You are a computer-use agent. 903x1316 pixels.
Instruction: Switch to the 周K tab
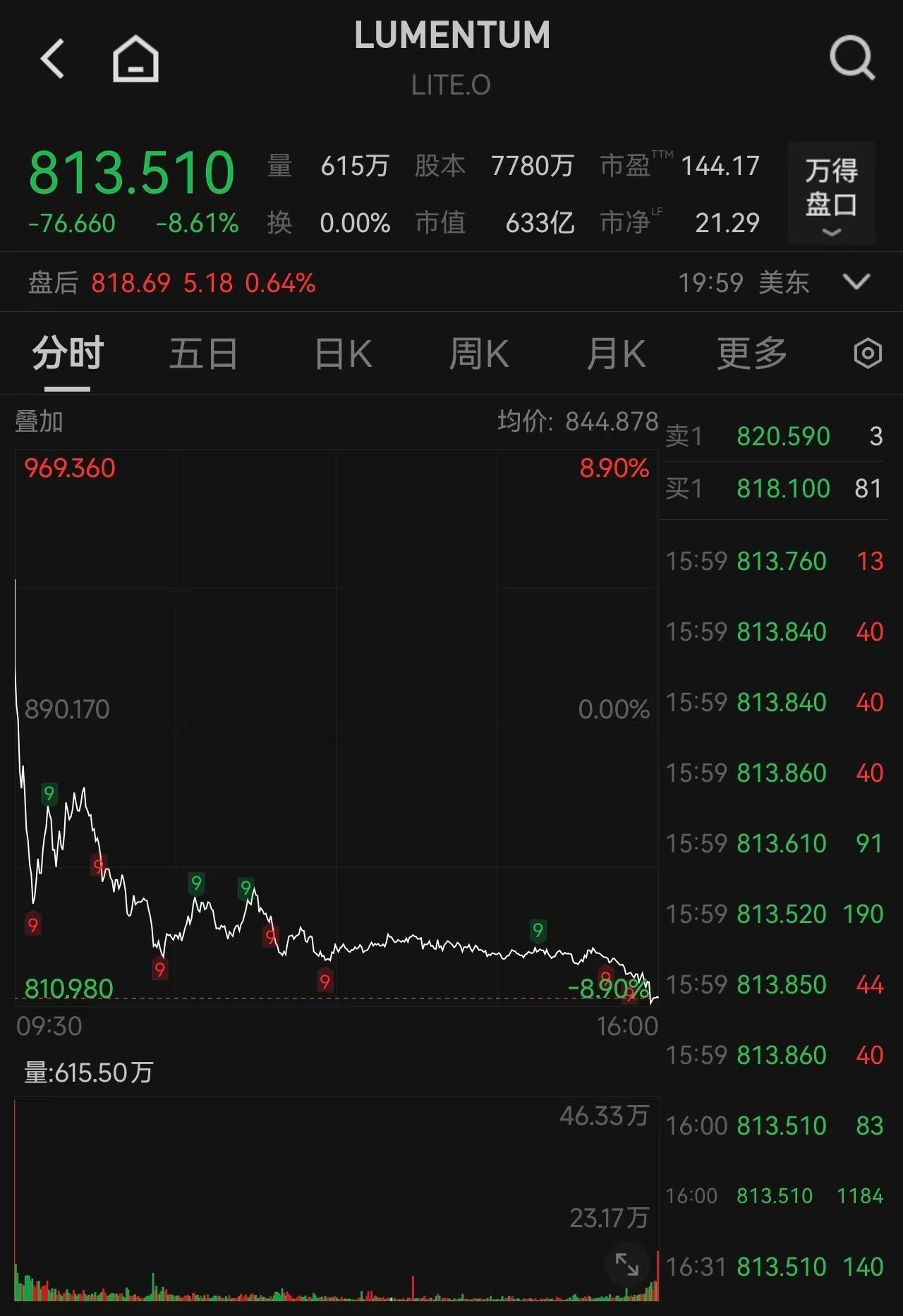478,354
